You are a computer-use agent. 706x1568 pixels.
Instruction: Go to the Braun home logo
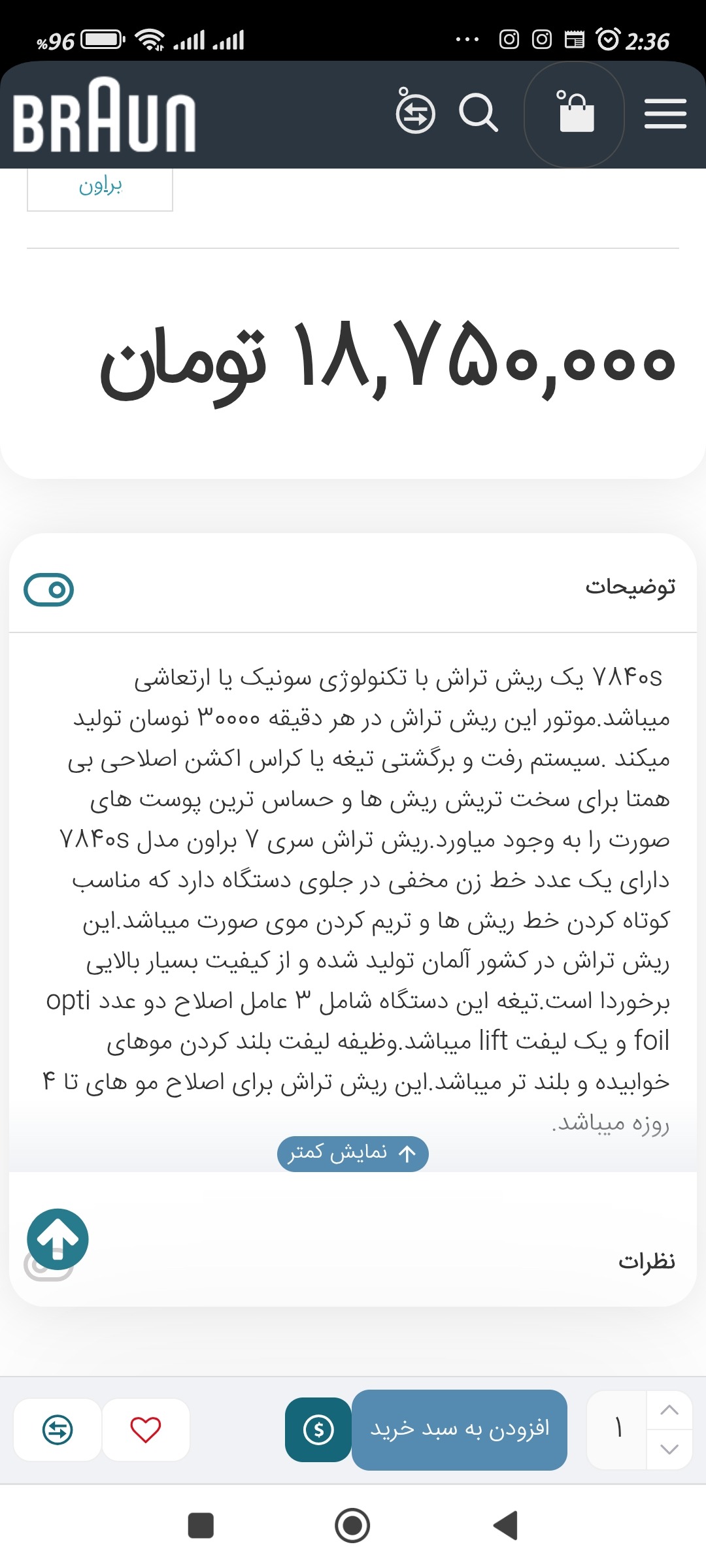click(105, 115)
